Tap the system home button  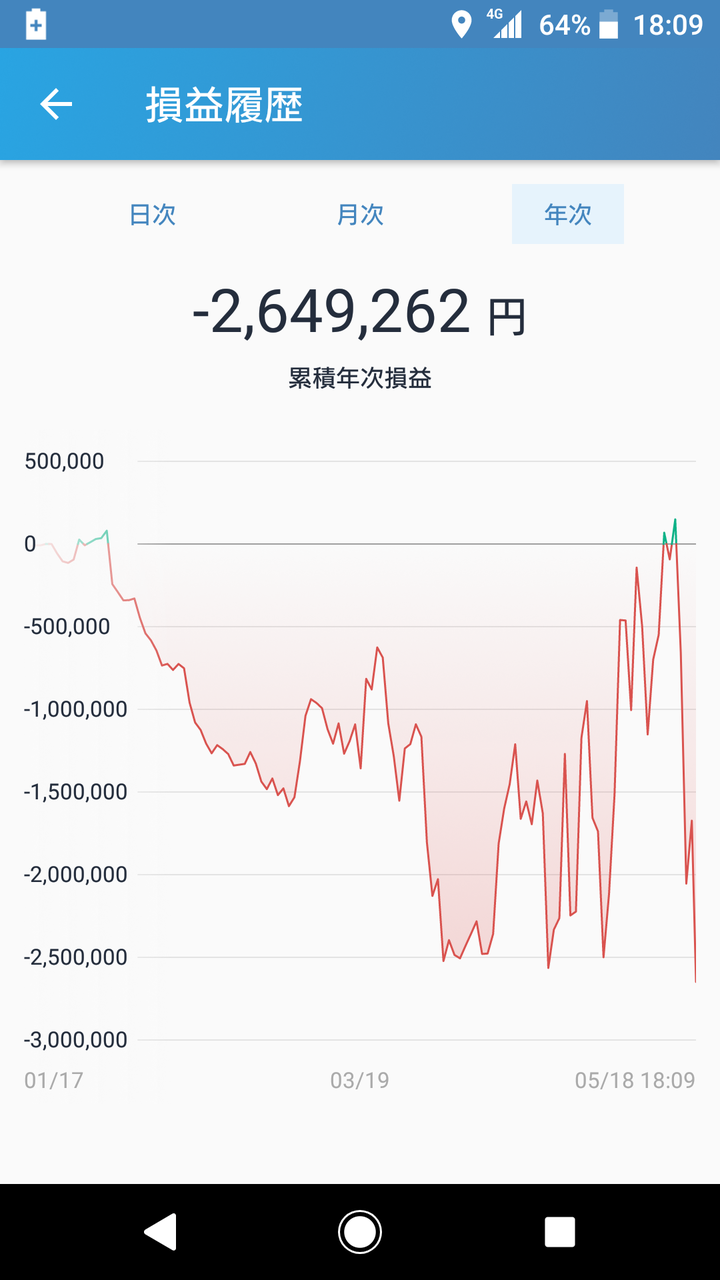[360, 1232]
